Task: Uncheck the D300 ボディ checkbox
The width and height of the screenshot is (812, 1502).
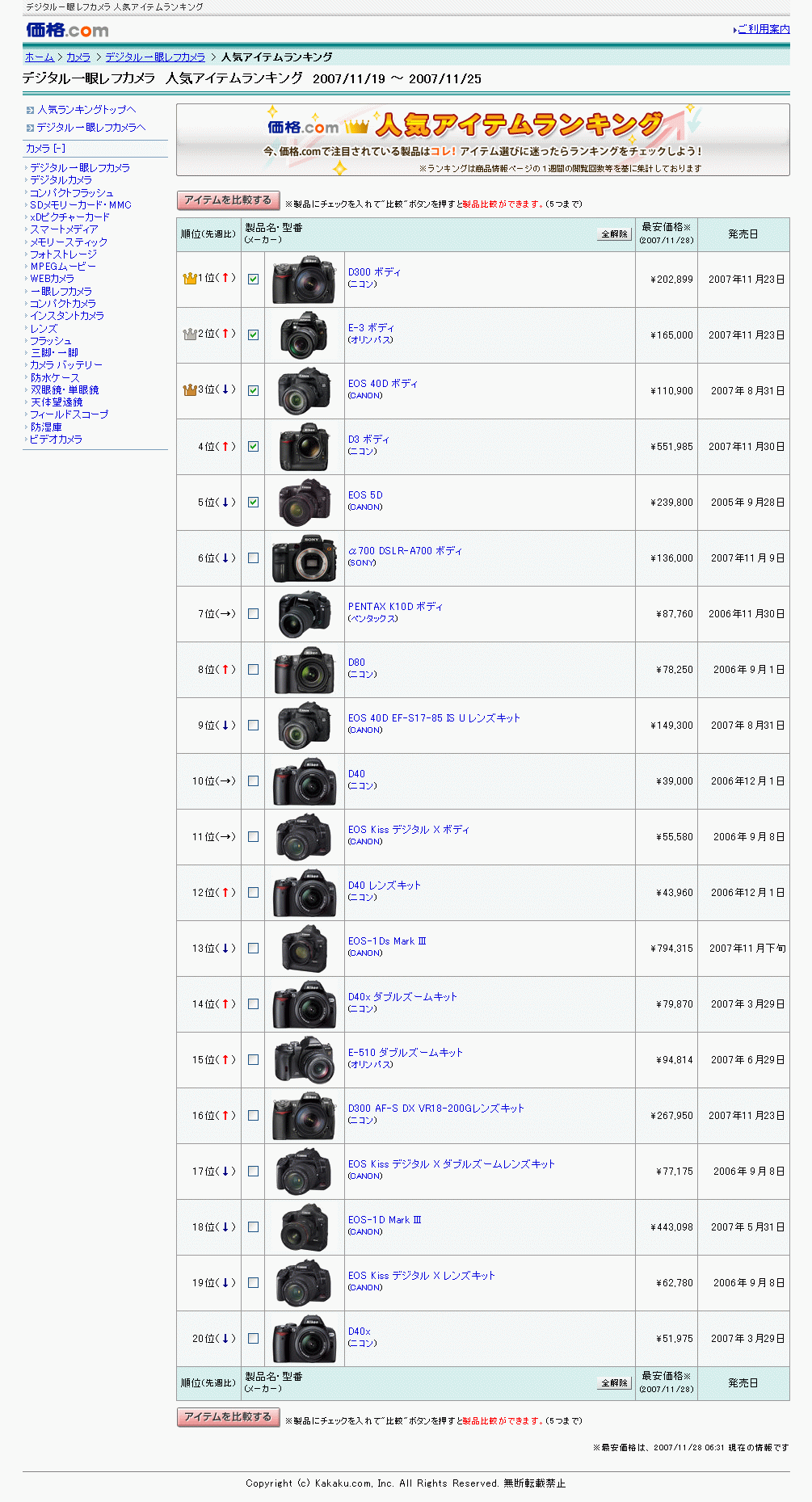Action: (x=253, y=279)
